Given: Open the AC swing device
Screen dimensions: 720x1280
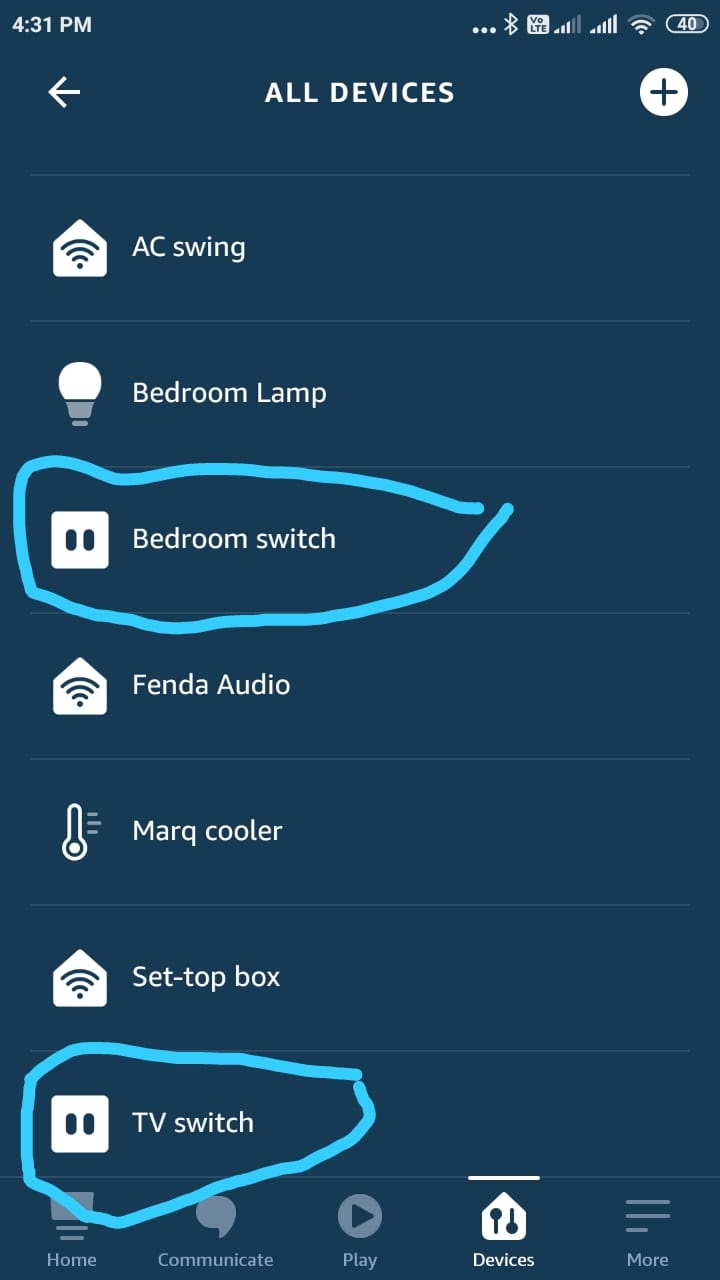Looking at the screenshot, I should pos(189,247).
